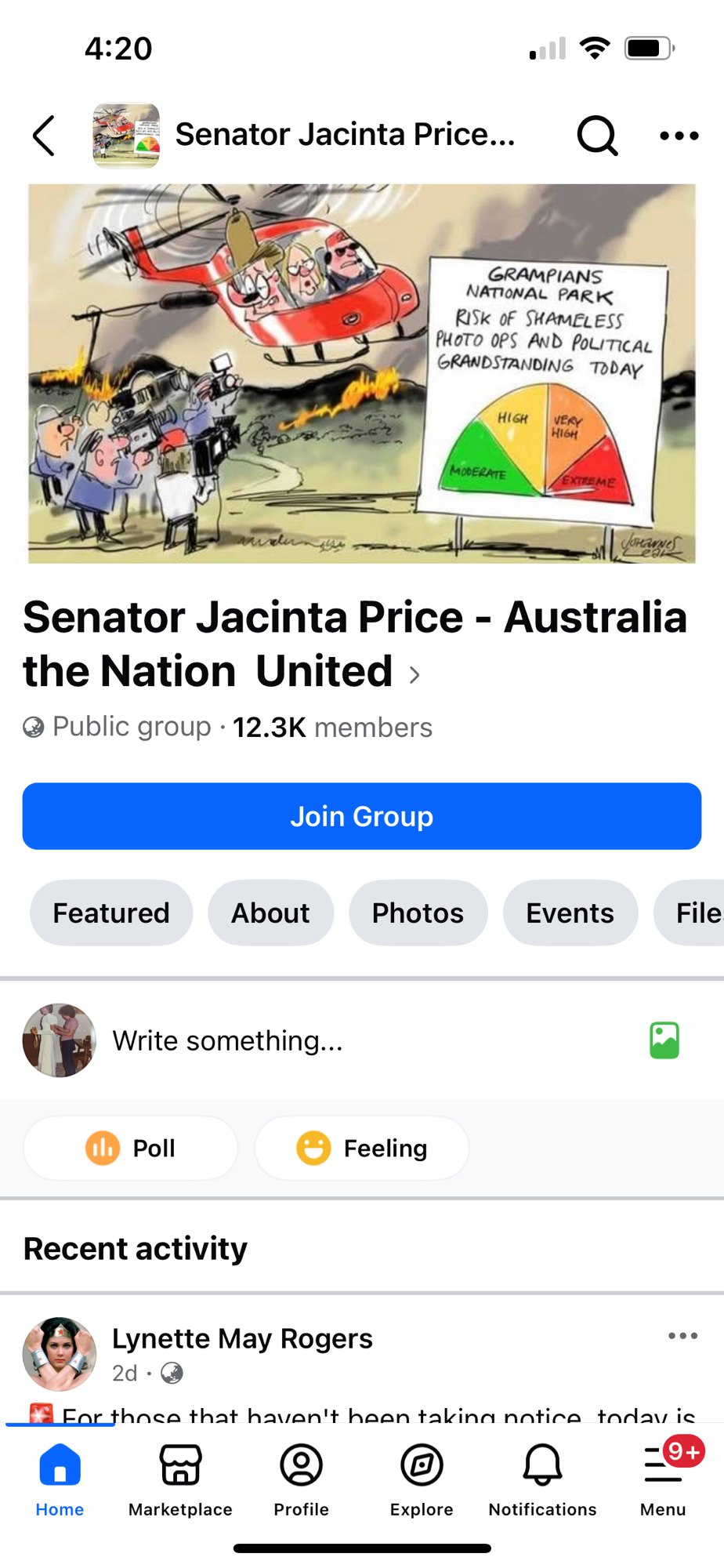Tap the Join Group button
724x1568 pixels.
click(361, 816)
